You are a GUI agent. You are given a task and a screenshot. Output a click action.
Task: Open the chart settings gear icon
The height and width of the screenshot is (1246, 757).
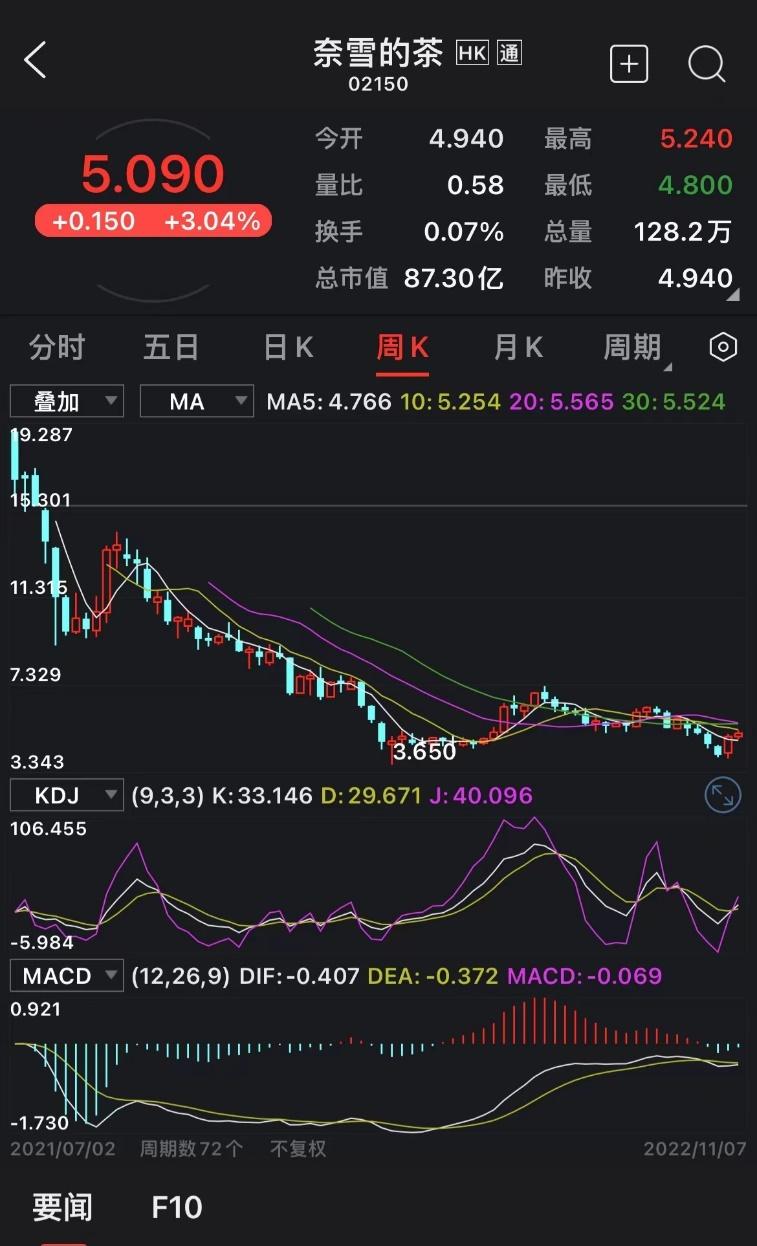tap(723, 346)
